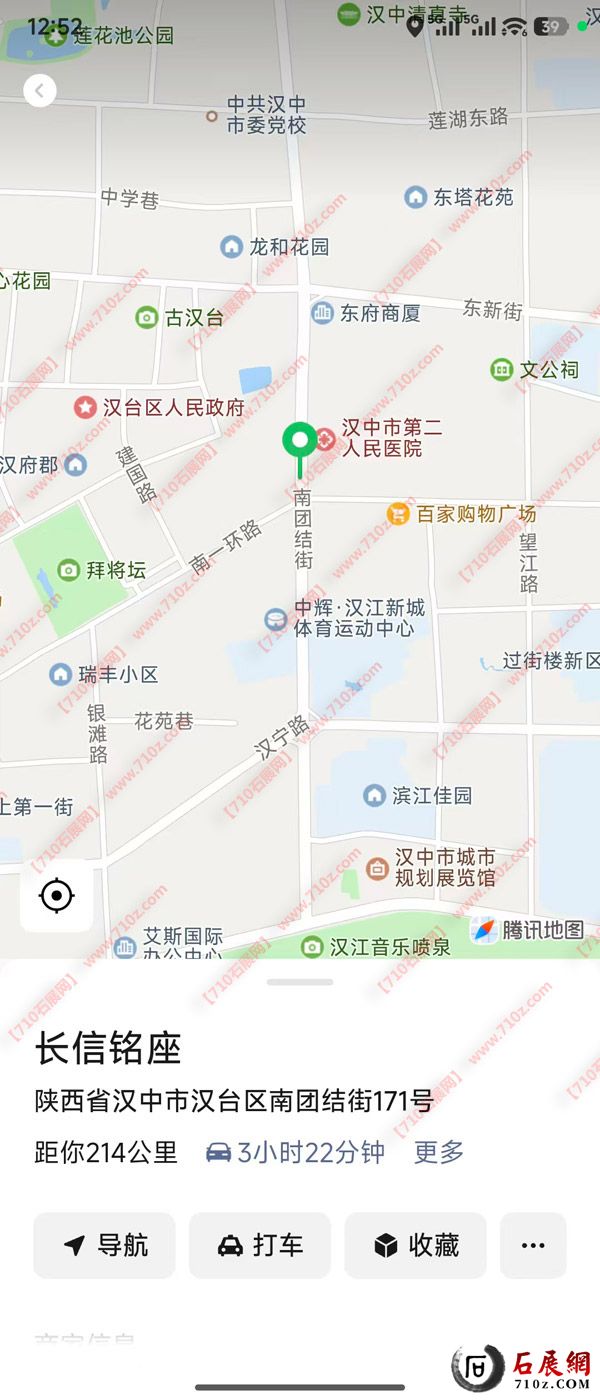Expand the place details sheet handle
The height and width of the screenshot is (1400, 600).
click(300, 982)
